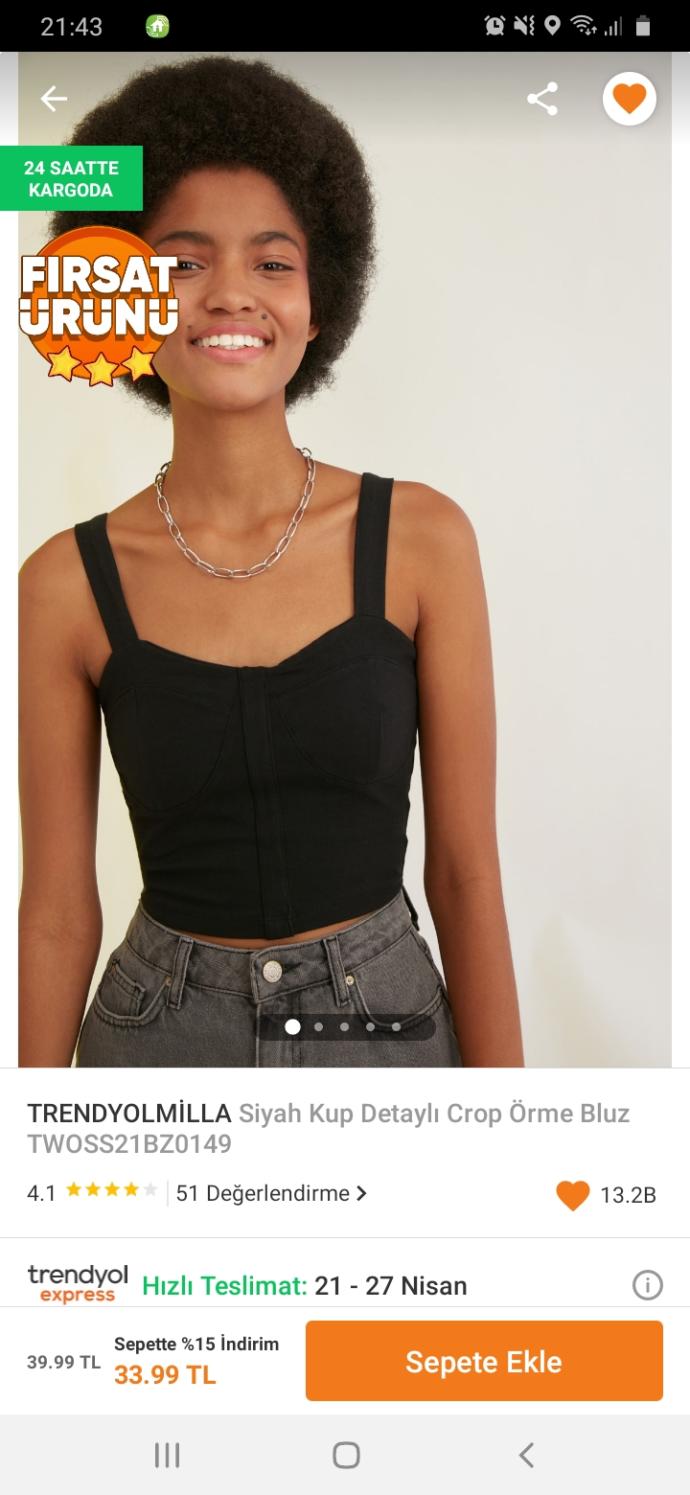
Task: Open the product photo in full view
Action: pos(345,560)
